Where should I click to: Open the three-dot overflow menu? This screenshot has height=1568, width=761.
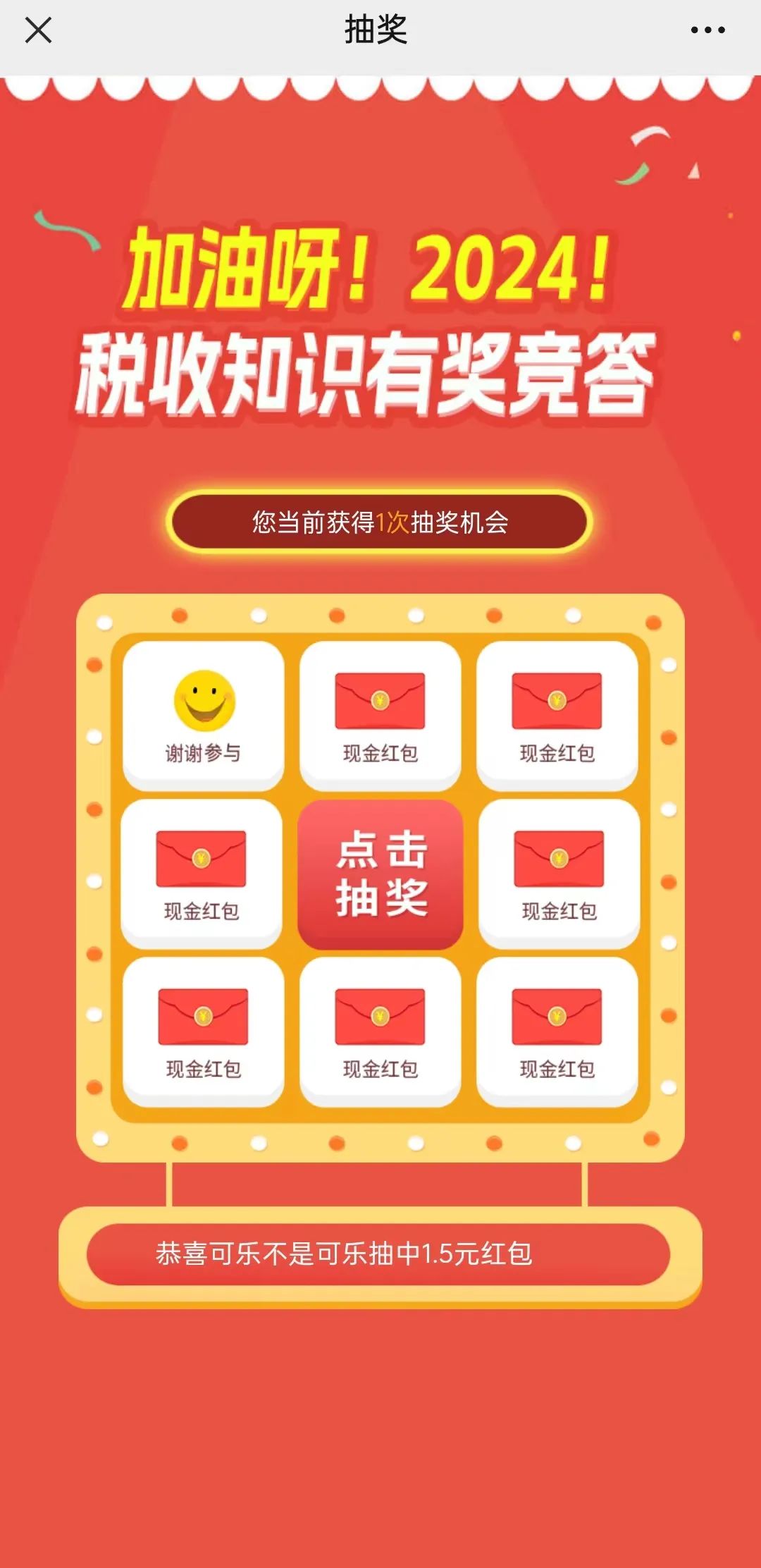pyautogui.click(x=707, y=30)
